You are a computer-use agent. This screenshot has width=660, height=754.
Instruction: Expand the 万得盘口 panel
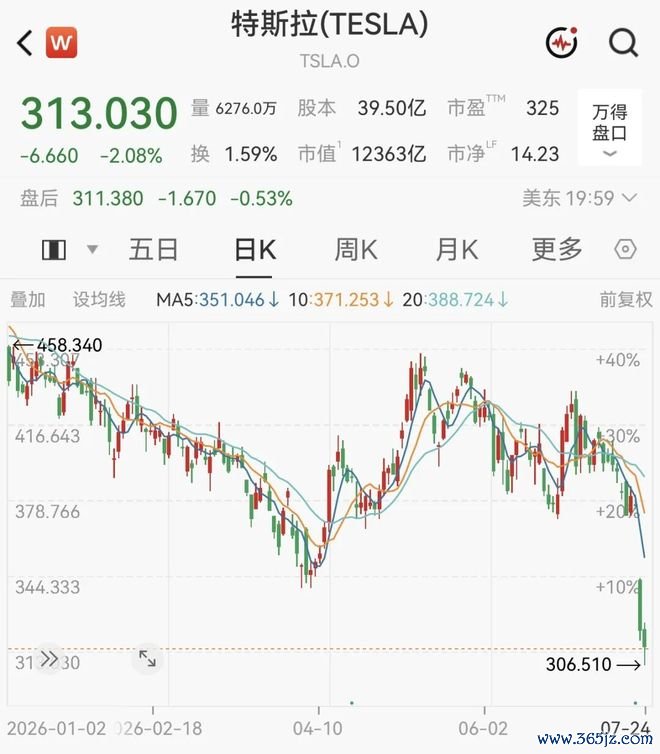click(x=610, y=127)
